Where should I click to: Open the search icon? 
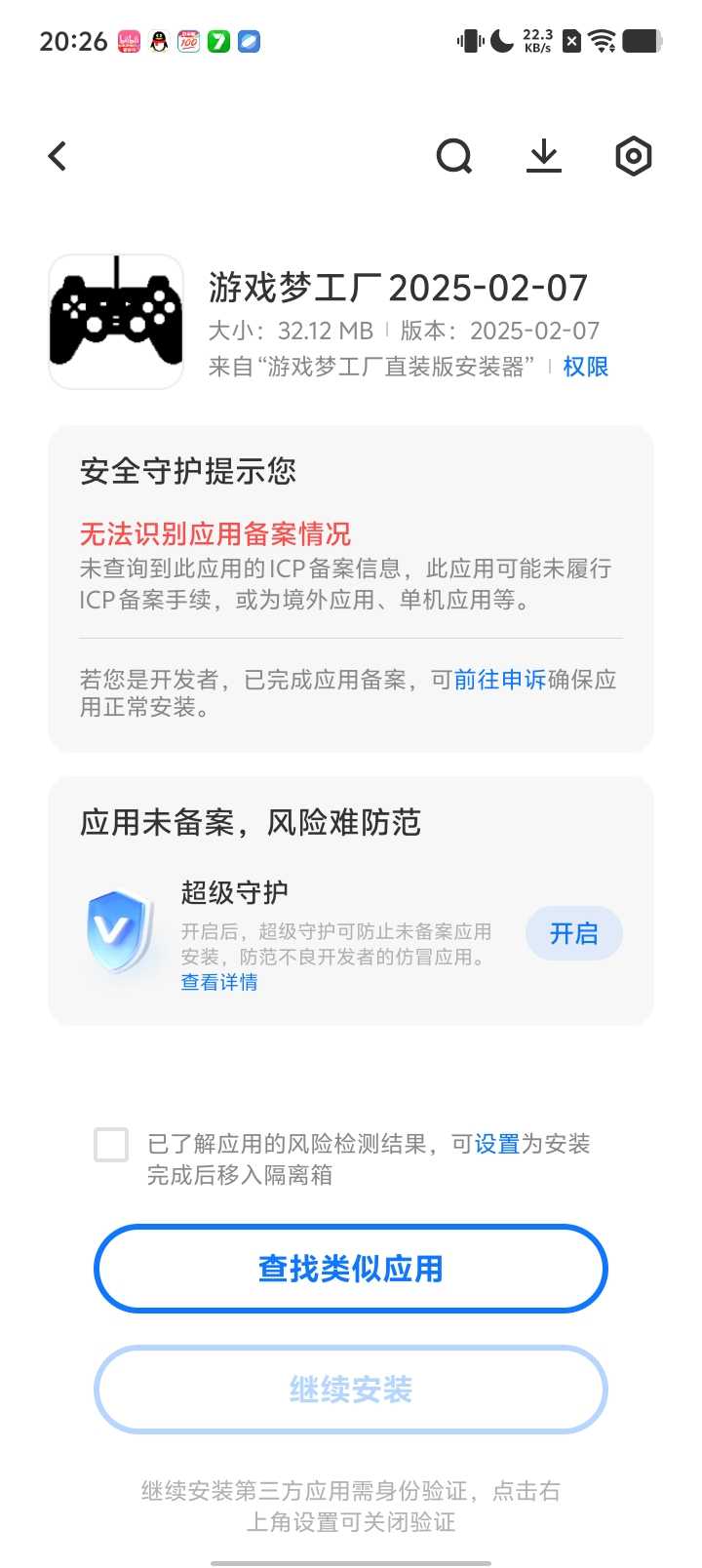453,156
